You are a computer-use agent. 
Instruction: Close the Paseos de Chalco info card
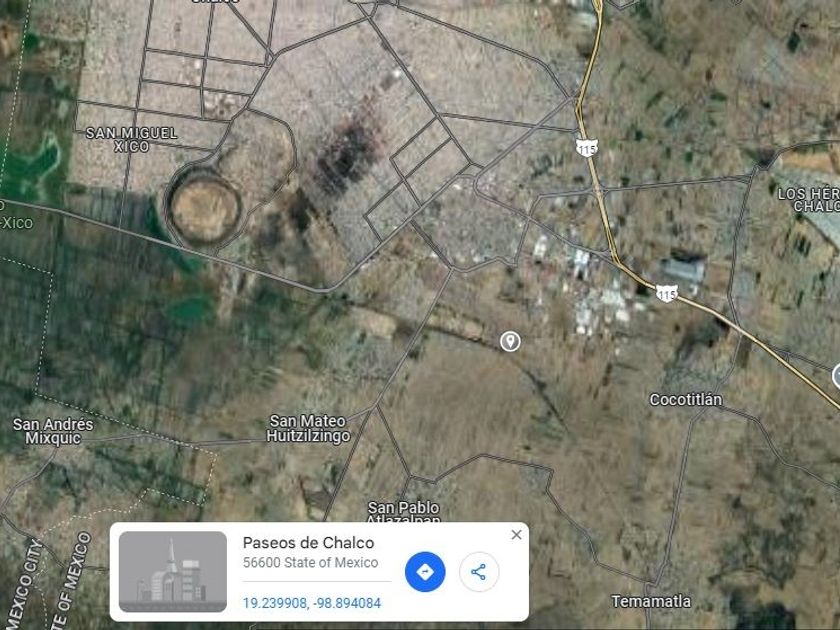coord(516,535)
